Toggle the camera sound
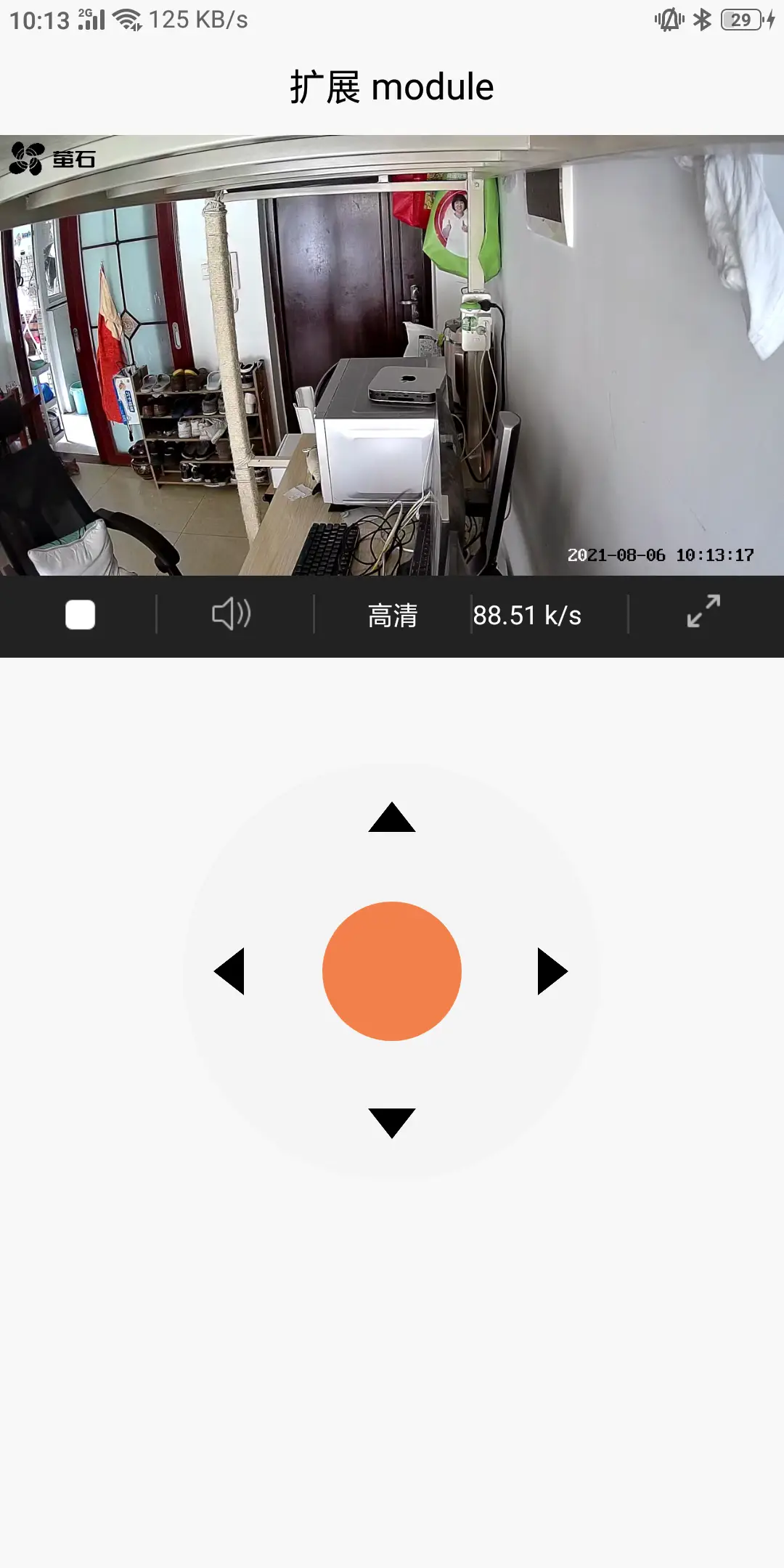This screenshot has width=784, height=1568. click(x=232, y=614)
